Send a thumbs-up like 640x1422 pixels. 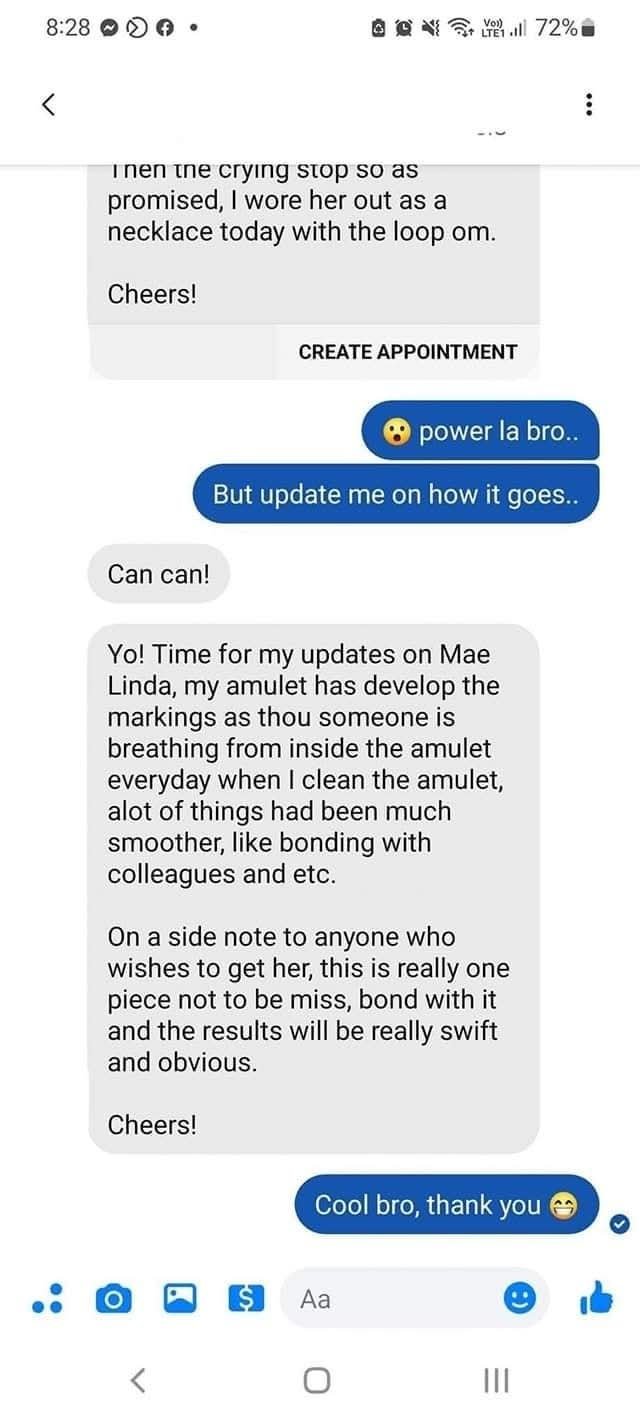594,1298
